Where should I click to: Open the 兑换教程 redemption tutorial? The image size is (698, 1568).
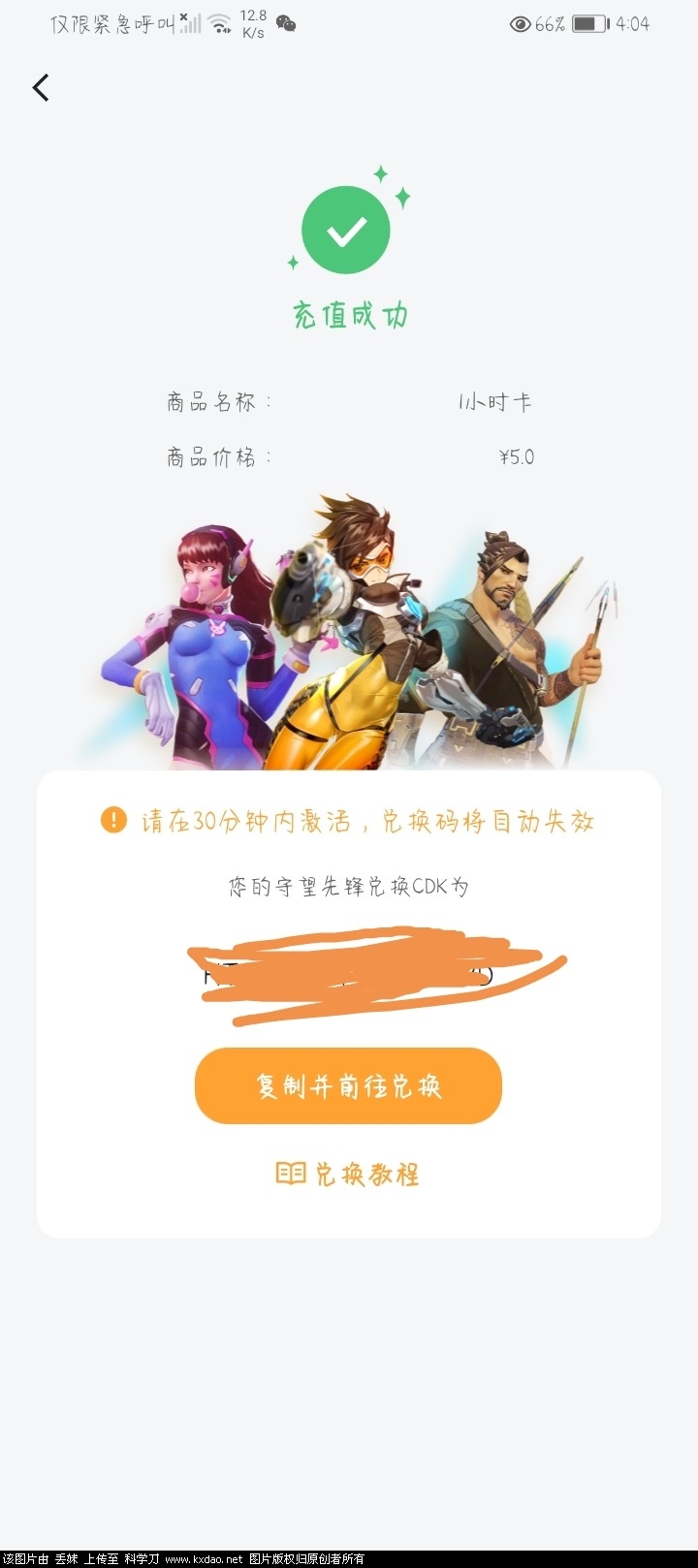point(348,1175)
